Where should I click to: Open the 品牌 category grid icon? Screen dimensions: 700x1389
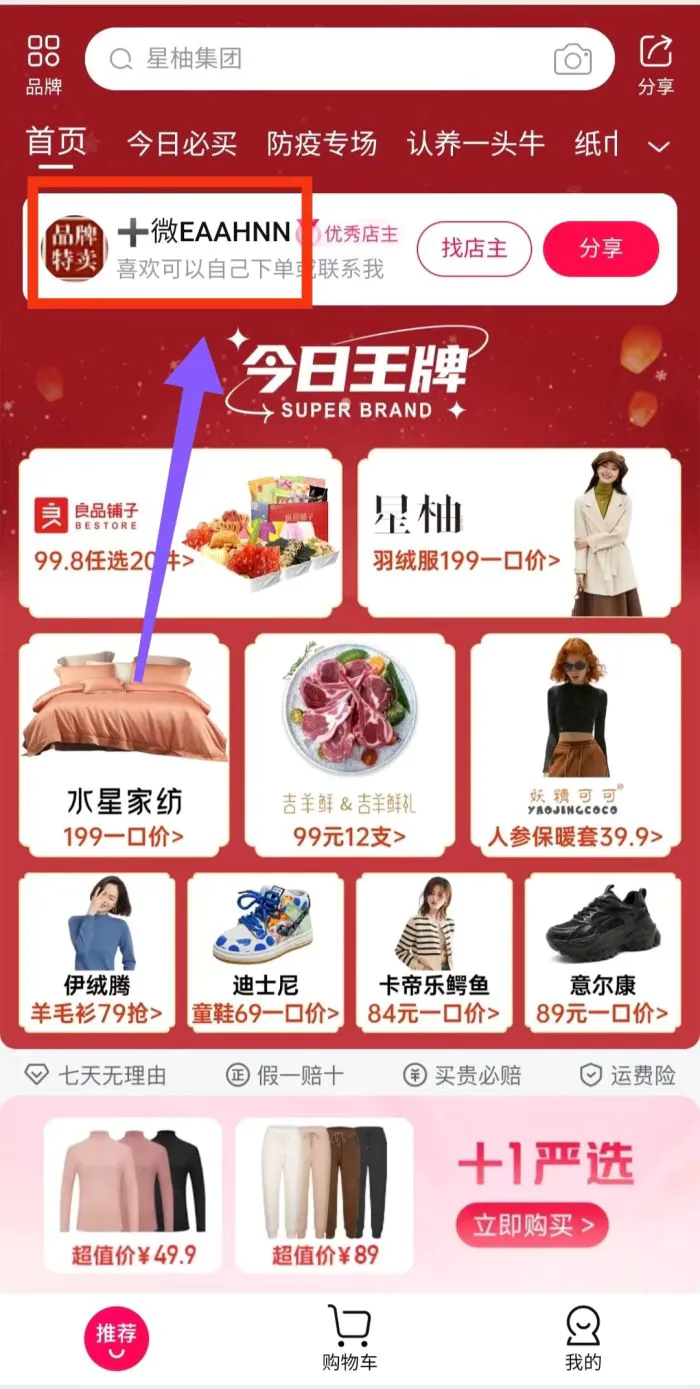[44, 62]
